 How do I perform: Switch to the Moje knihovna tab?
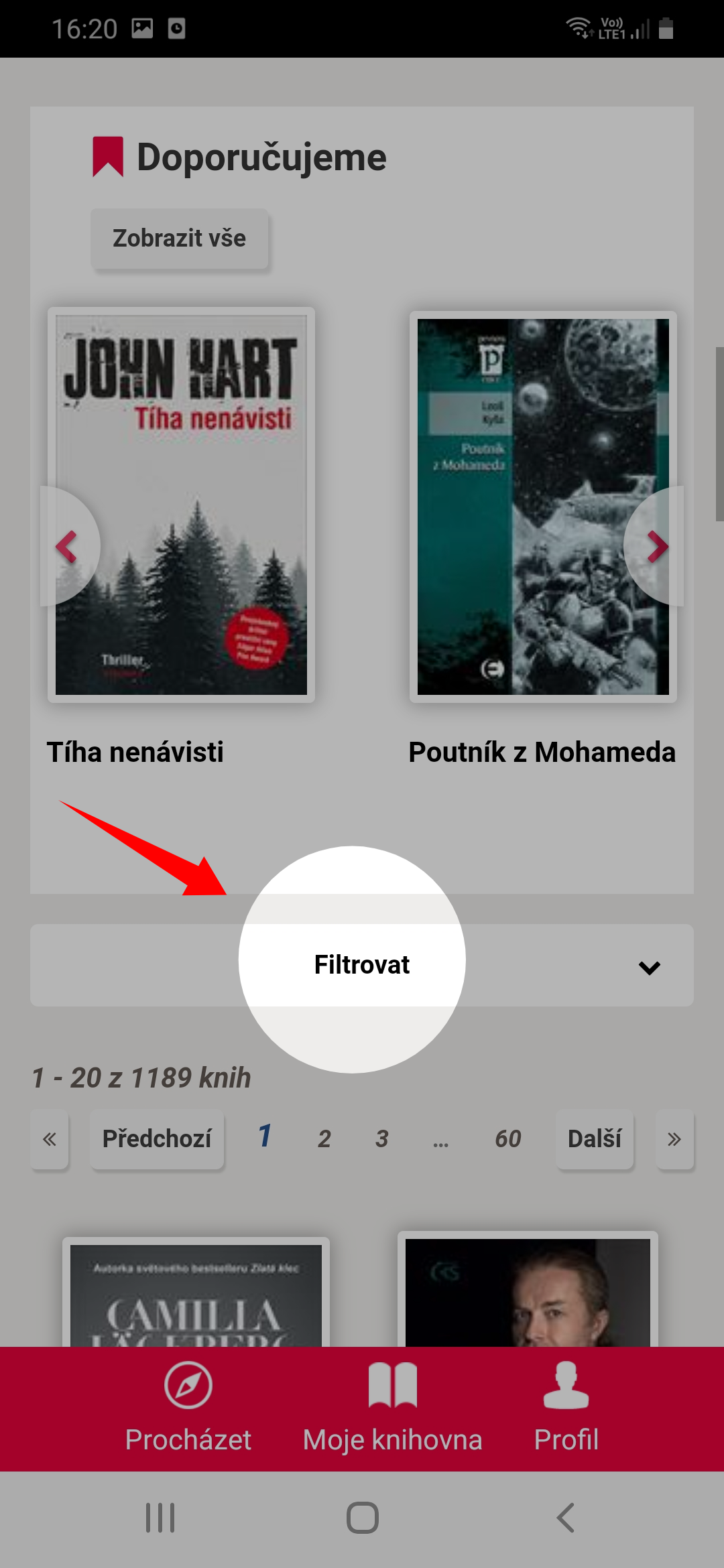click(x=393, y=1408)
